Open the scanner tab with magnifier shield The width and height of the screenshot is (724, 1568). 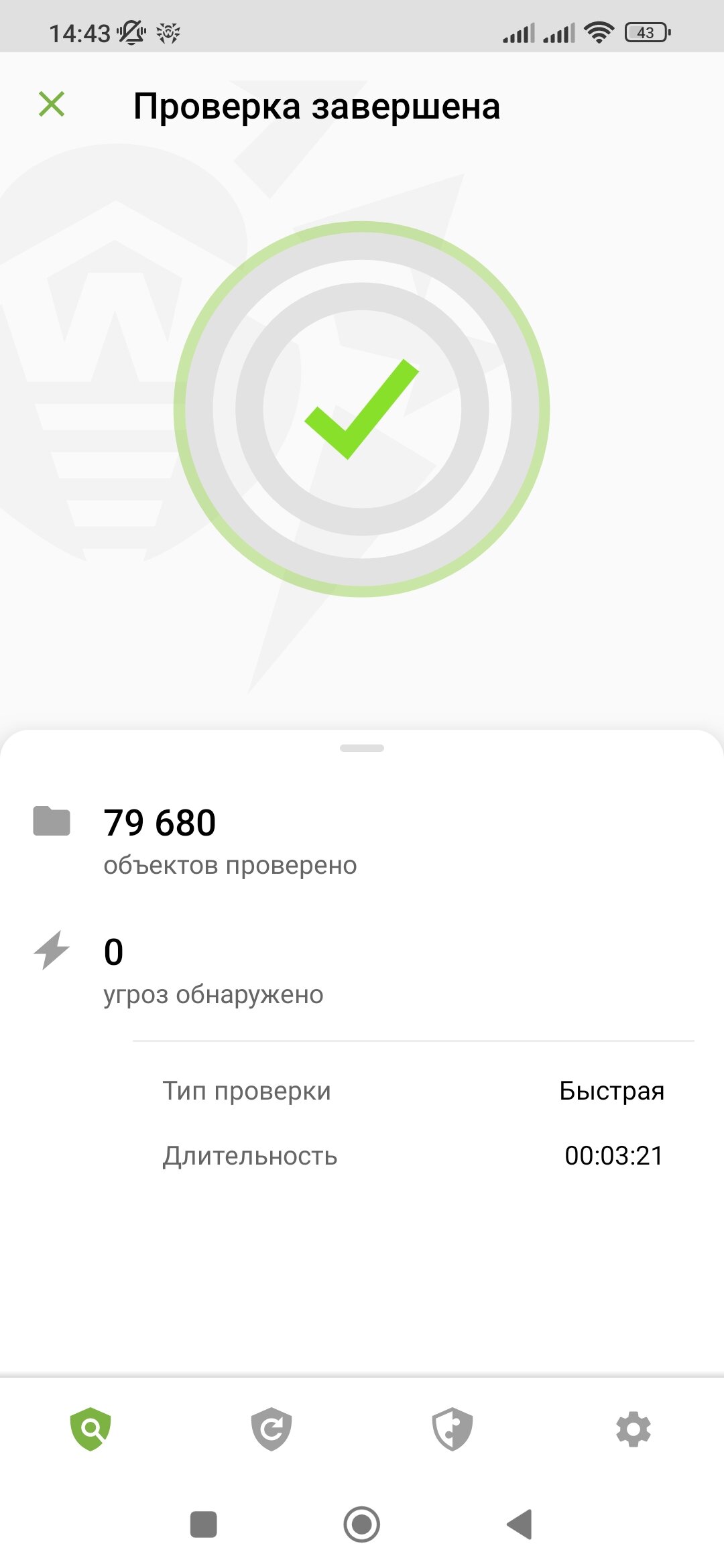pyautogui.click(x=90, y=1429)
